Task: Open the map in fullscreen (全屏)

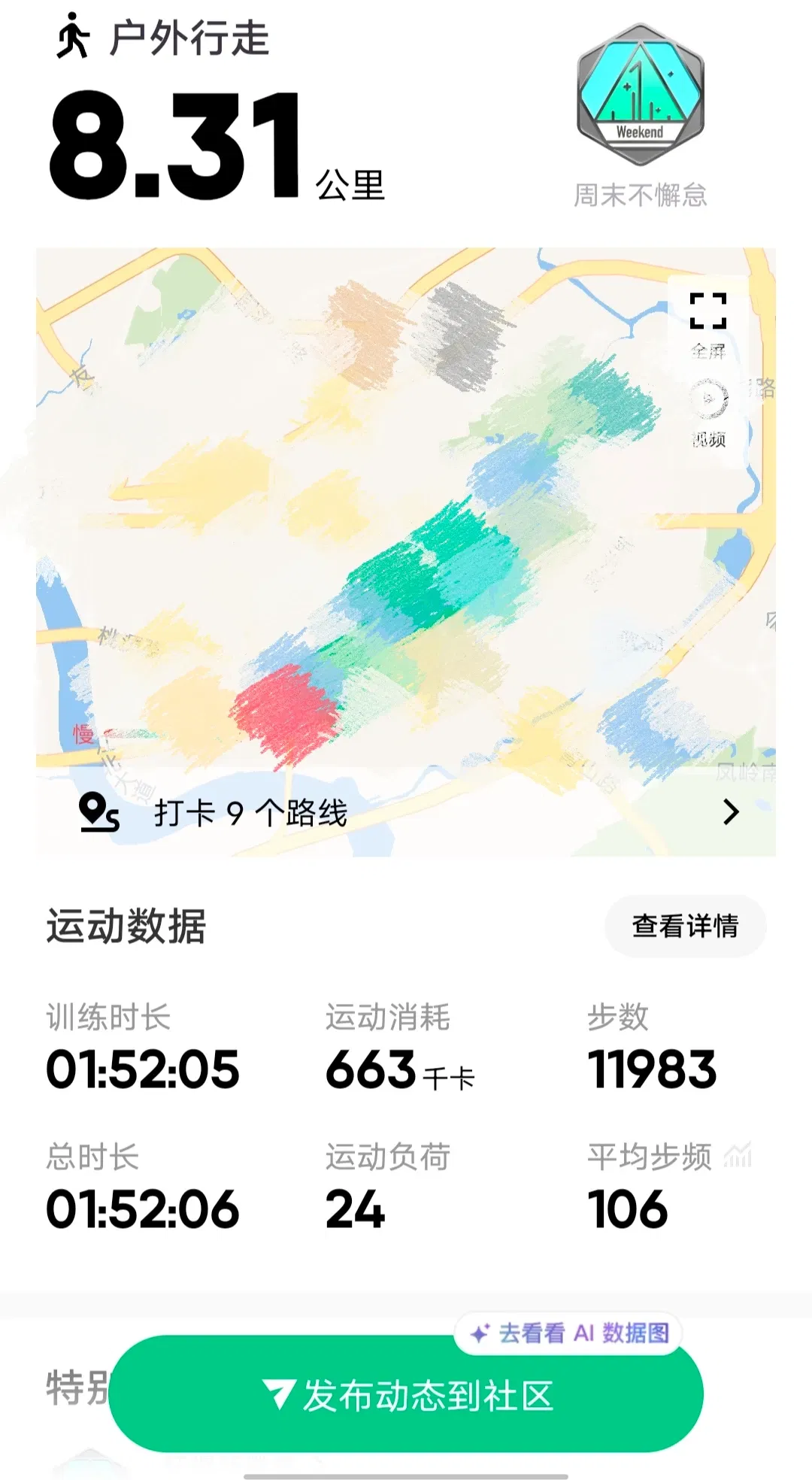Action: click(x=708, y=322)
